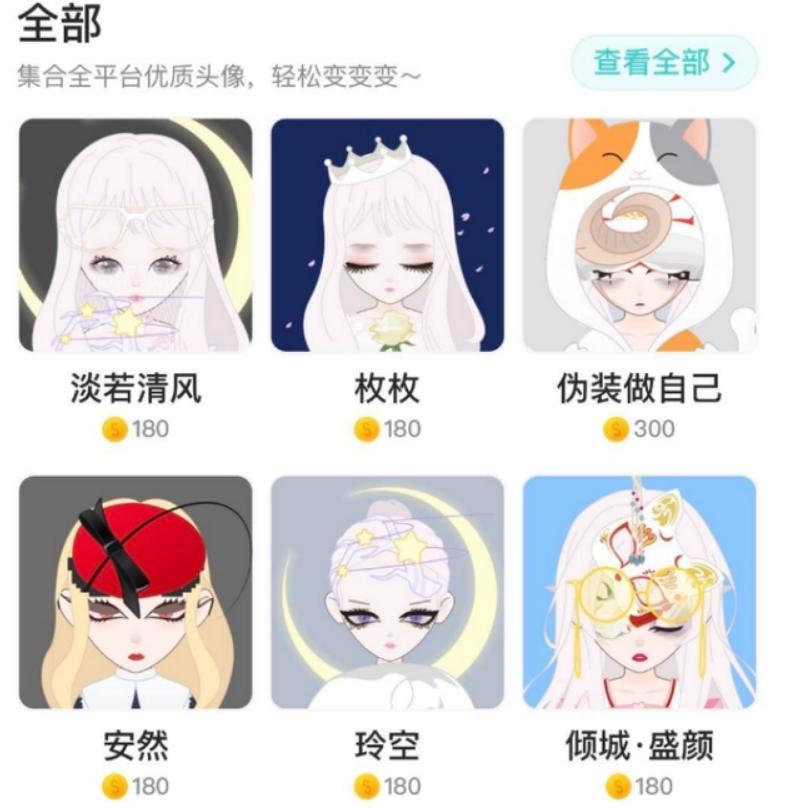Click the coin icon beside the 300 price
The image size is (794, 808).
click(615, 427)
